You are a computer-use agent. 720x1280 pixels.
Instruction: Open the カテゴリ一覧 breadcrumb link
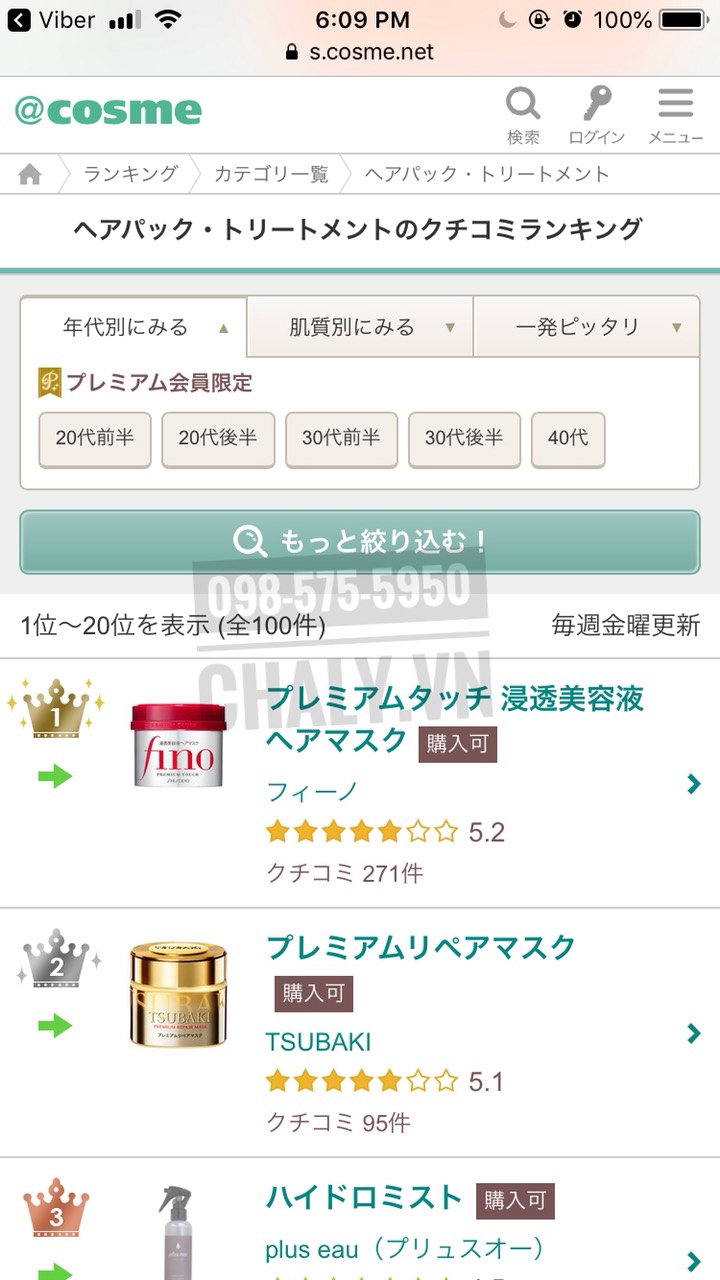(x=271, y=174)
